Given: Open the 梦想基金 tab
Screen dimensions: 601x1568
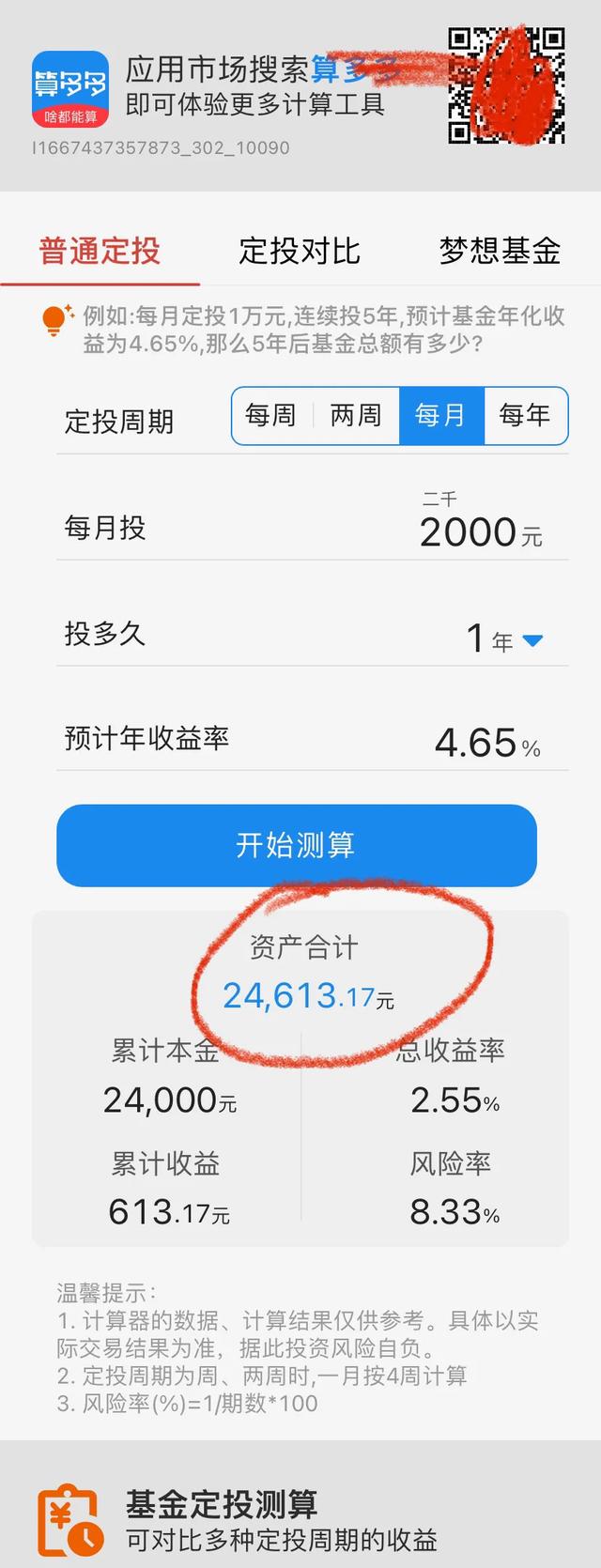Looking at the screenshot, I should pos(500,251).
